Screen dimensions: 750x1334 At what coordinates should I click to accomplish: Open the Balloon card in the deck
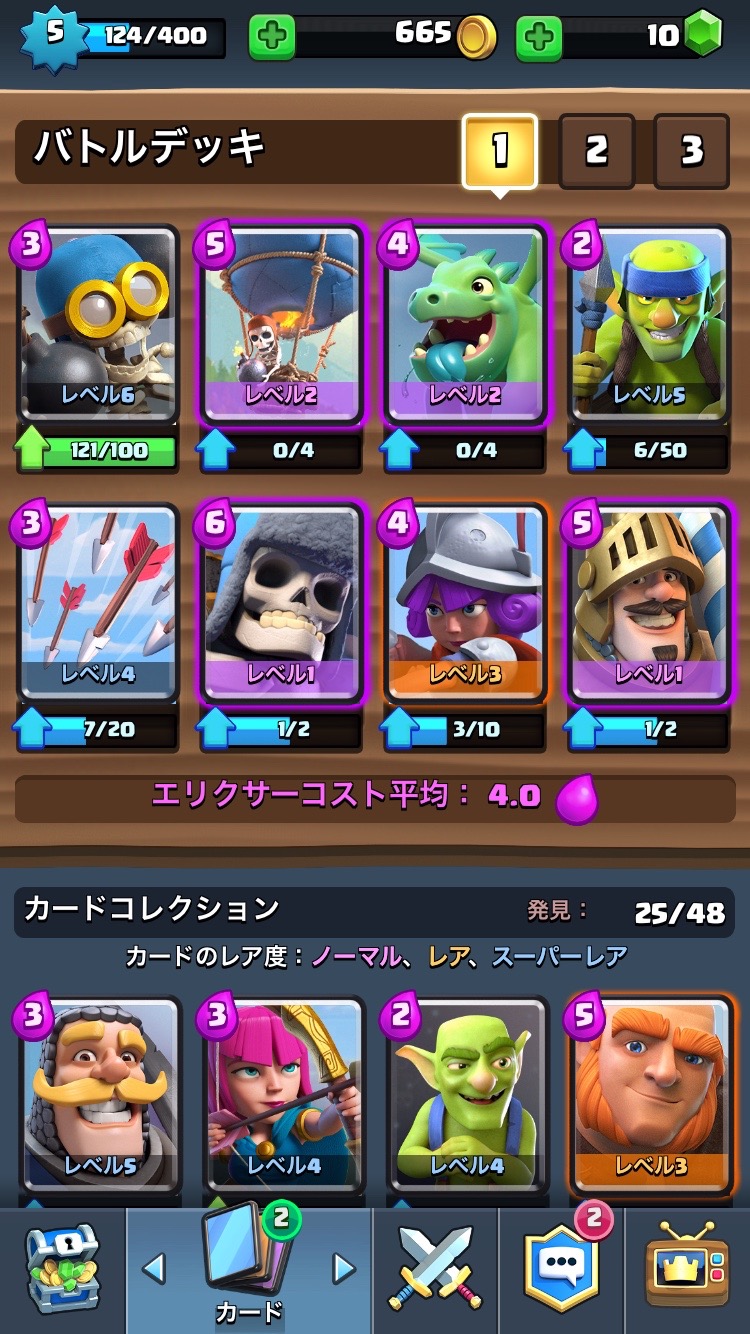coord(281,325)
